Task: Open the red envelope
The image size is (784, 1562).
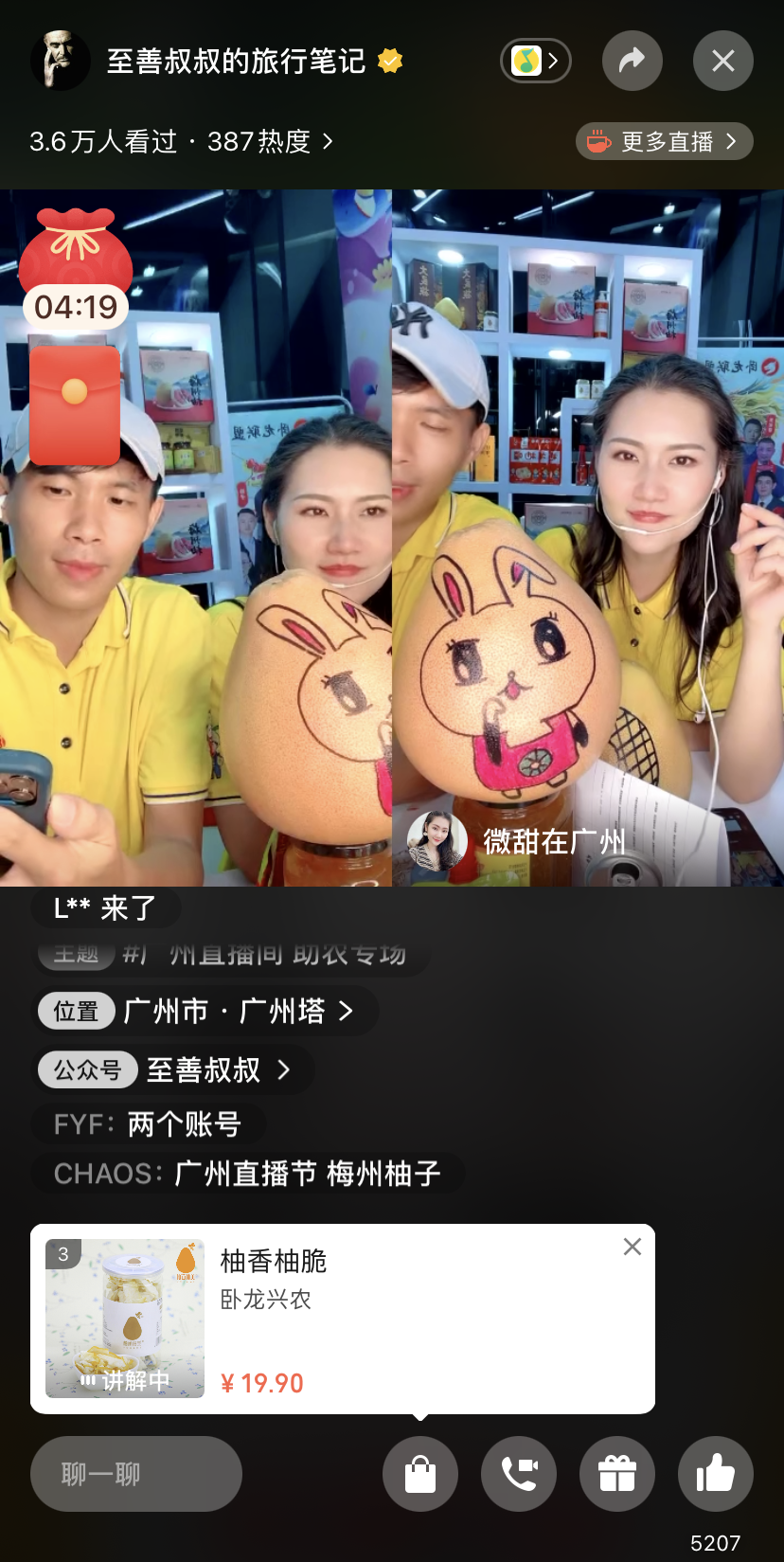Action: [75, 404]
